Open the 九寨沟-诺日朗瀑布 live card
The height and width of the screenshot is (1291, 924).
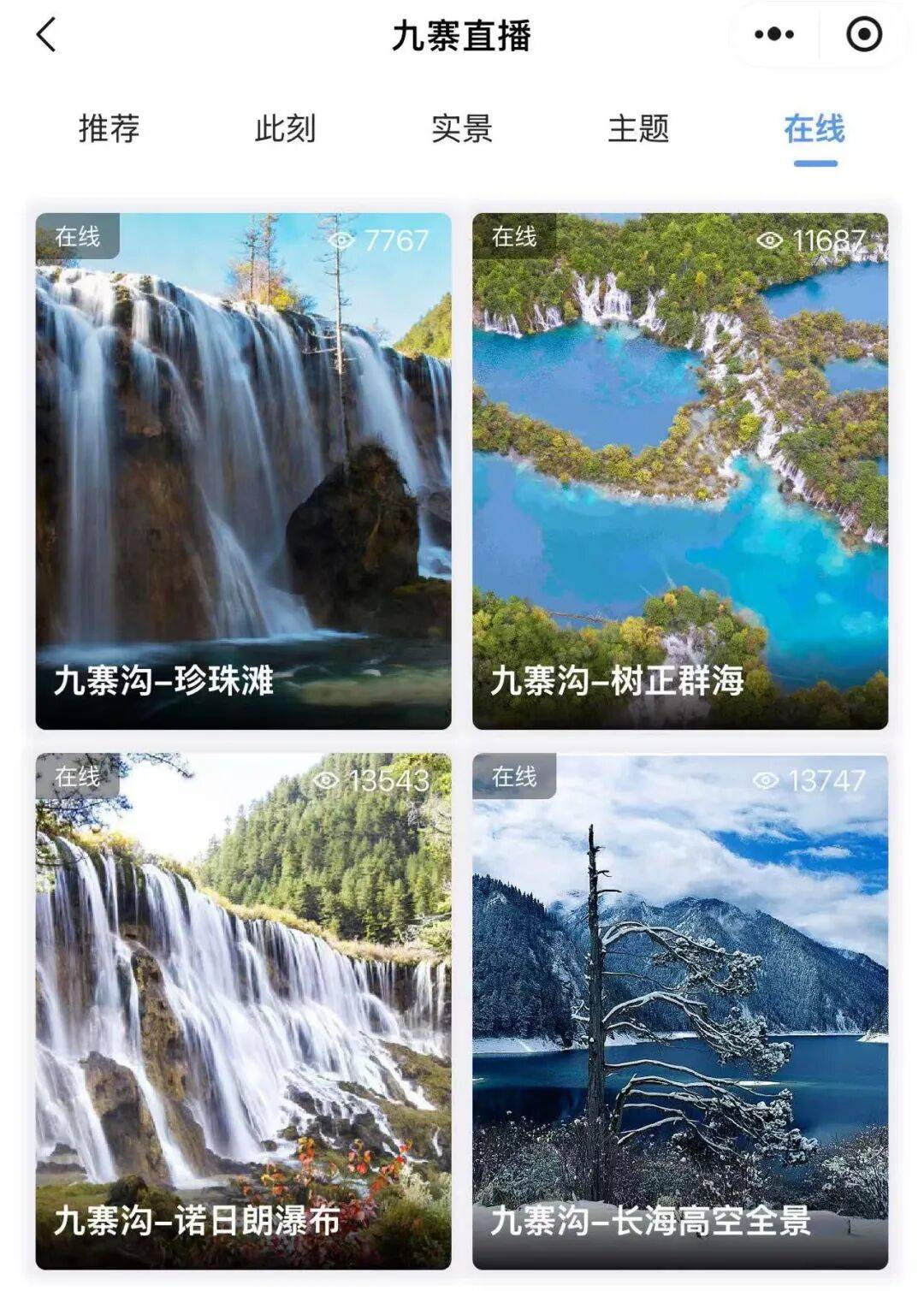(243, 1010)
